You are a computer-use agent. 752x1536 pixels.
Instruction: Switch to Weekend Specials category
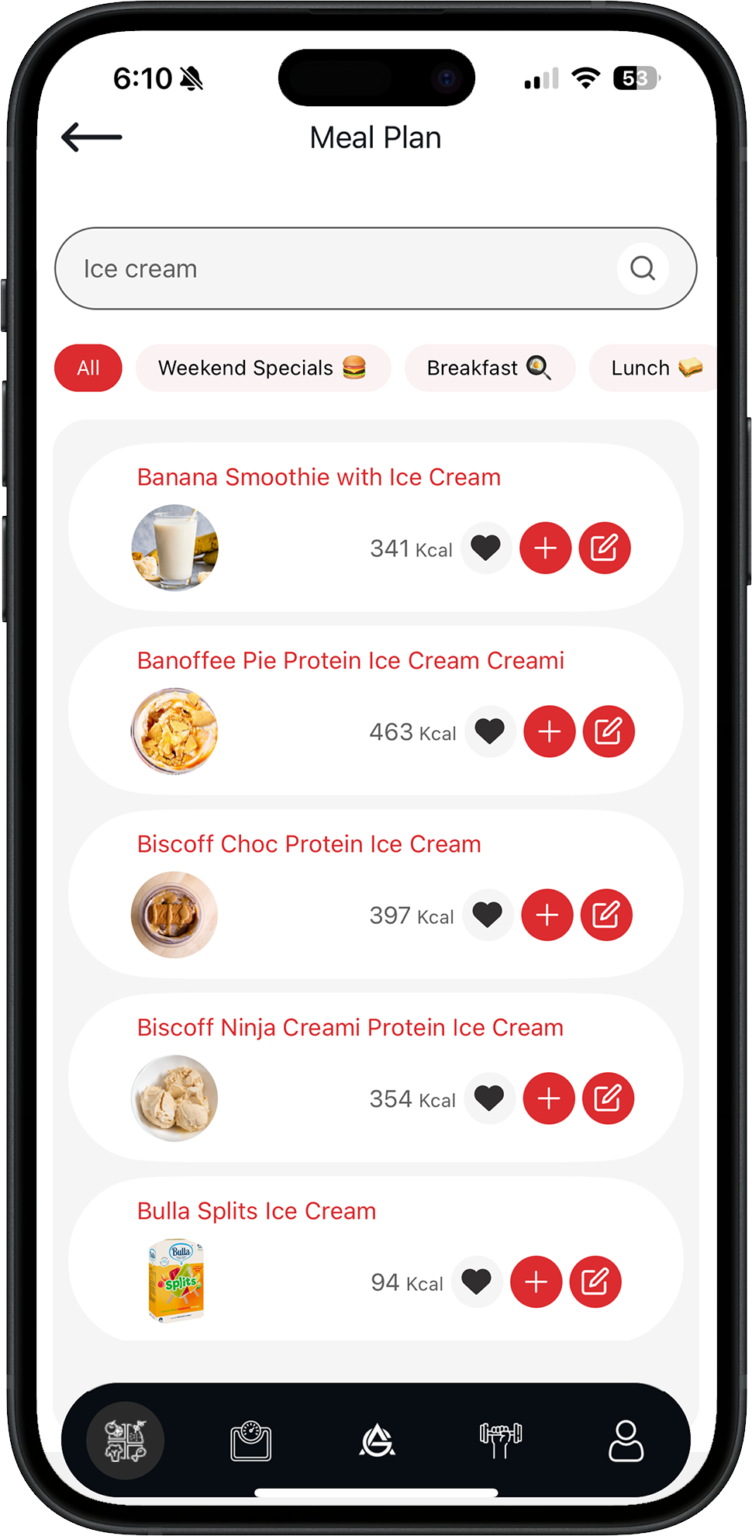pos(263,368)
